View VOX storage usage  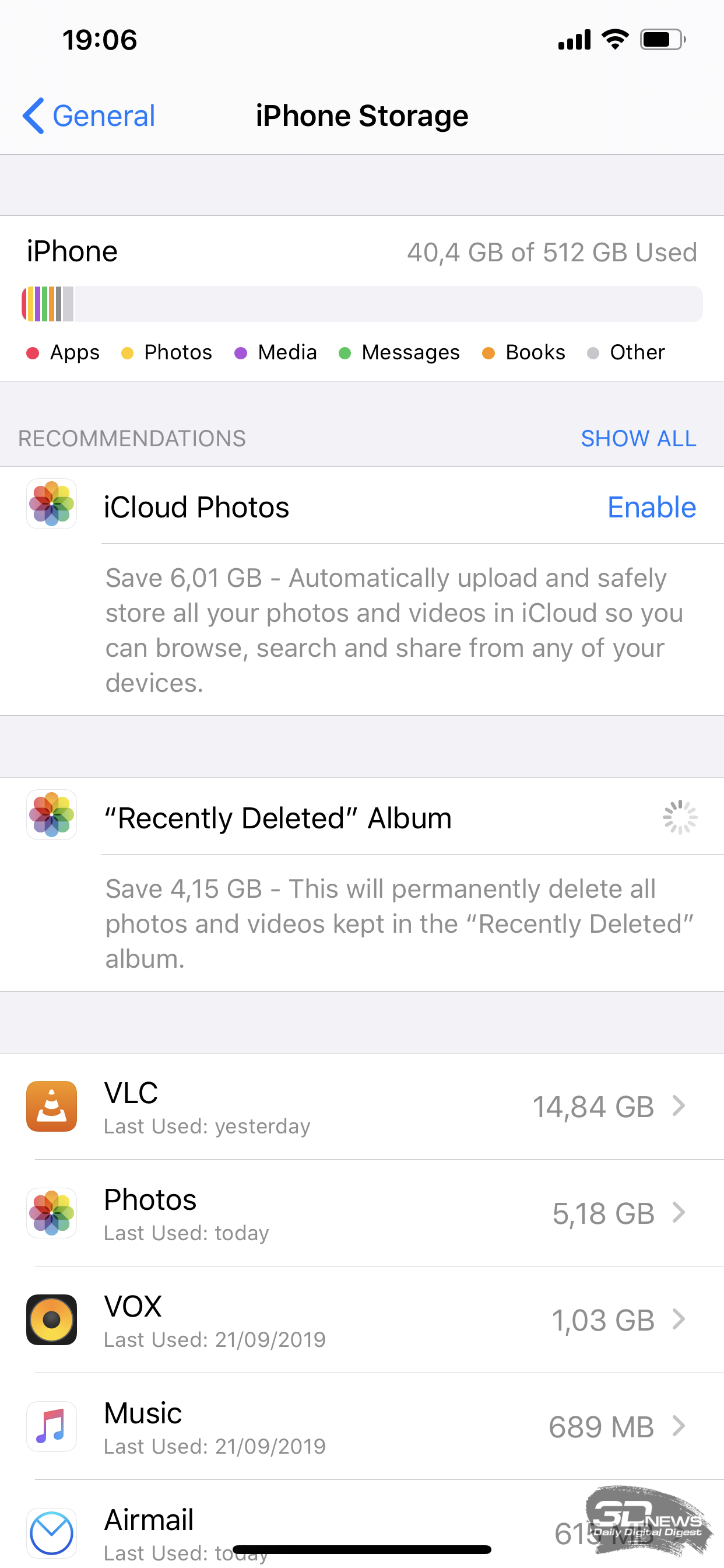[x=362, y=1319]
